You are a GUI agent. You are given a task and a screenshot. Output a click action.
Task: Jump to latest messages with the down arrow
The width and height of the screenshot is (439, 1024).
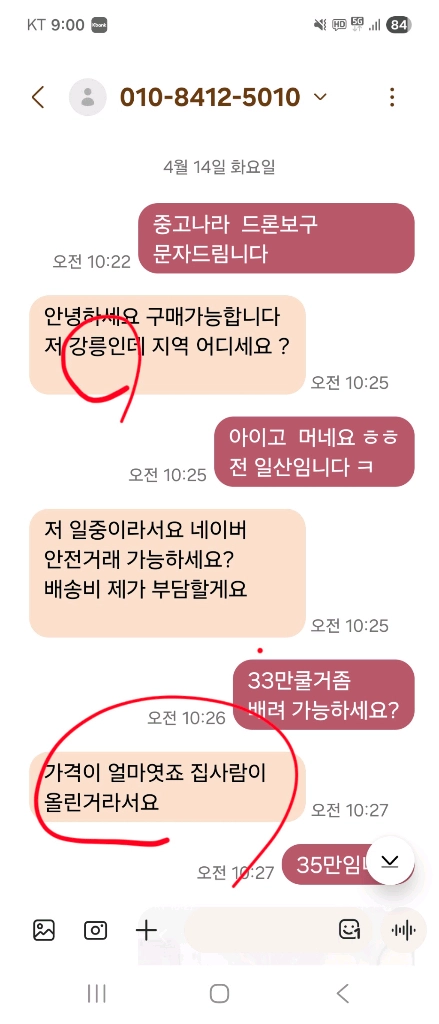click(390, 861)
